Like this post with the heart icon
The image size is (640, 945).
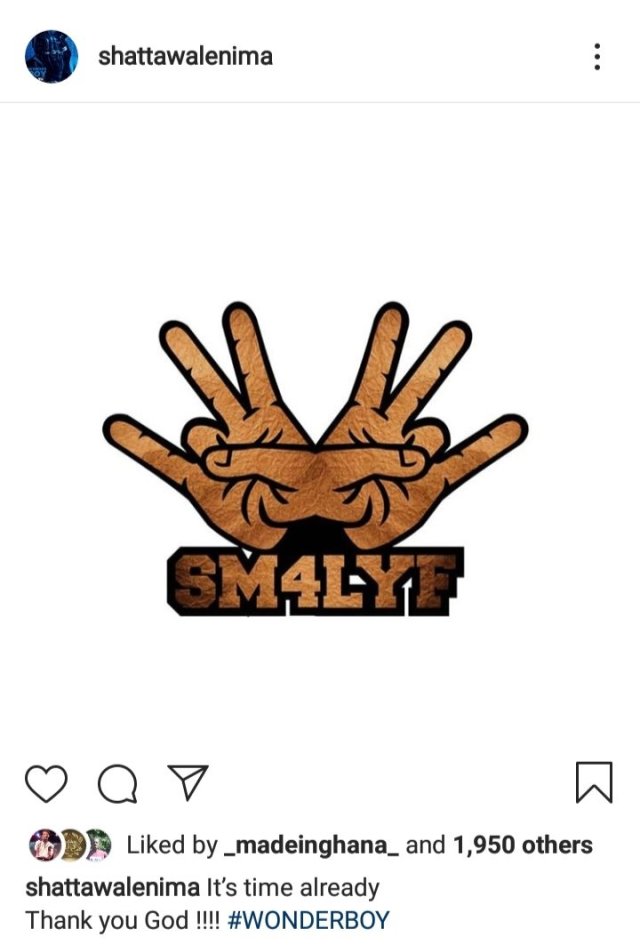[45, 783]
